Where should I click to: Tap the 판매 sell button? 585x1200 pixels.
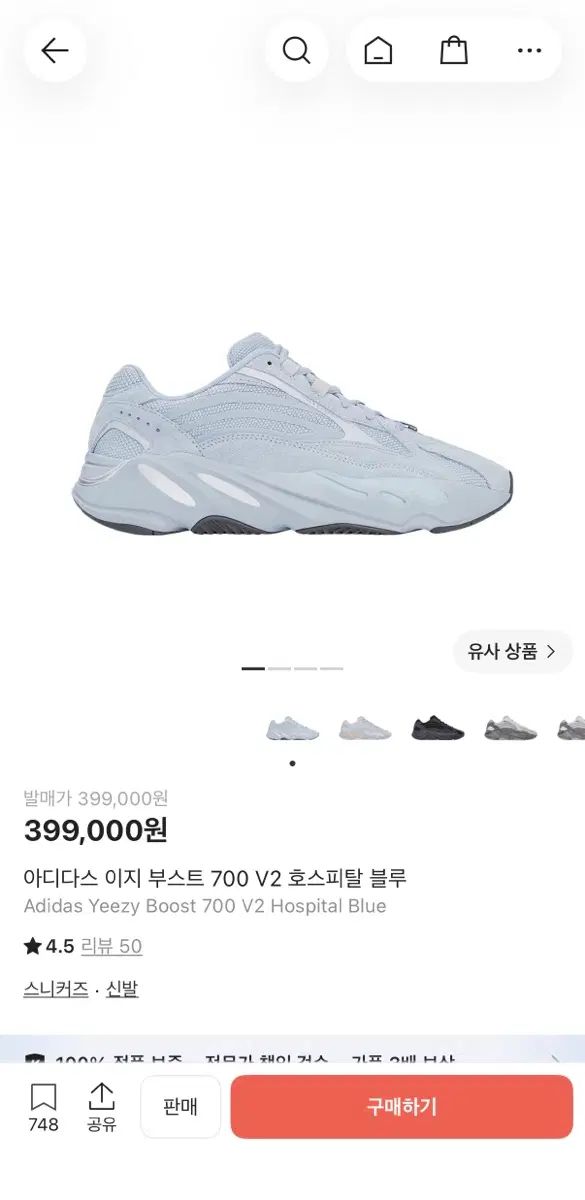(x=181, y=1107)
